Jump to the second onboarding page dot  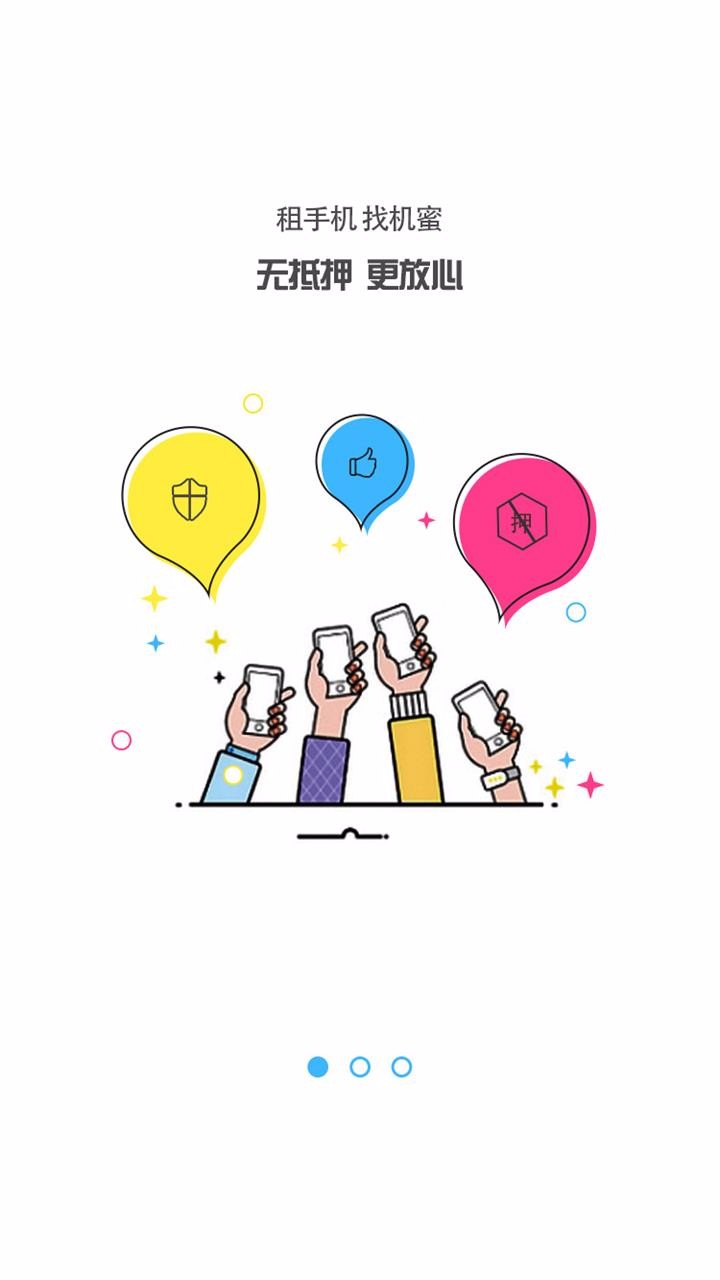click(360, 1067)
